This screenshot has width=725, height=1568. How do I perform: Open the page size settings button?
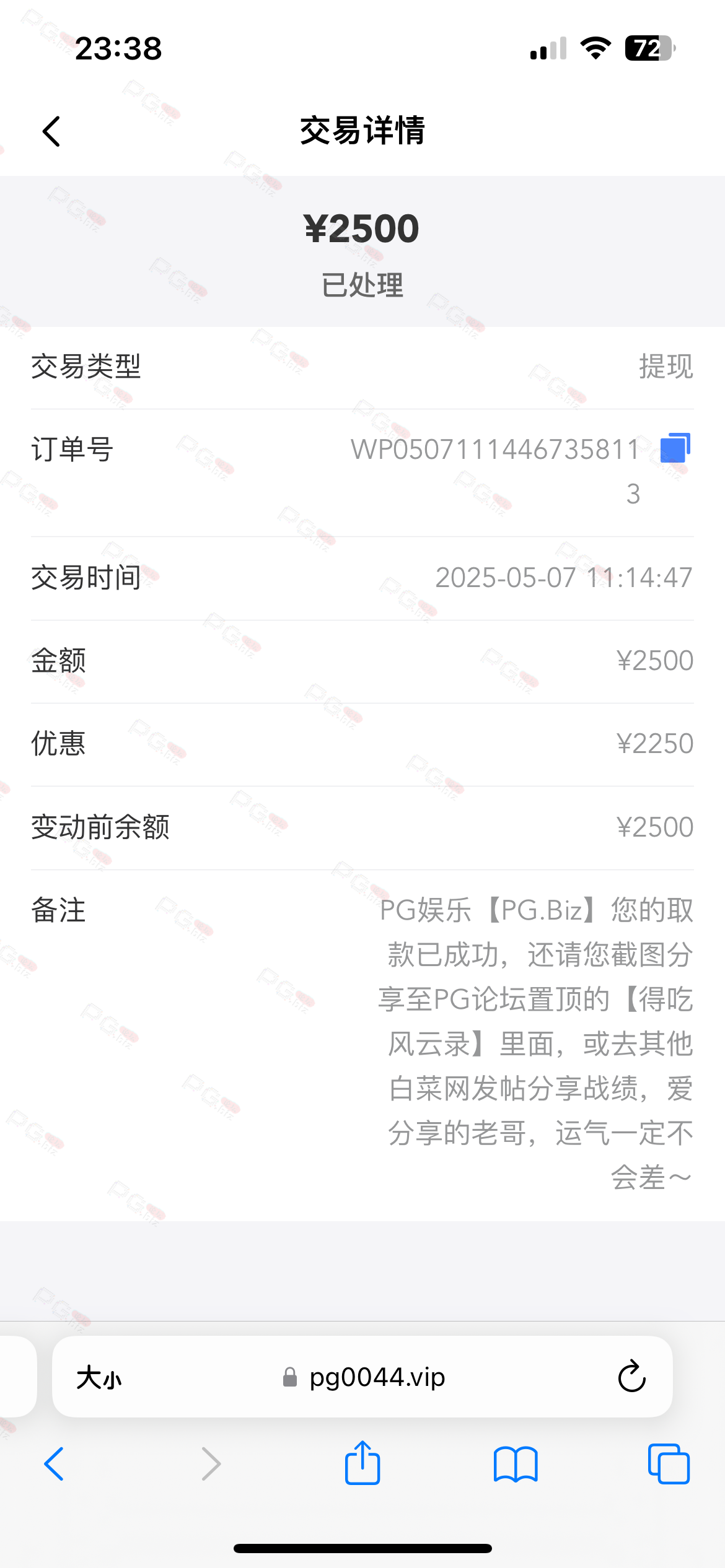(x=99, y=1378)
